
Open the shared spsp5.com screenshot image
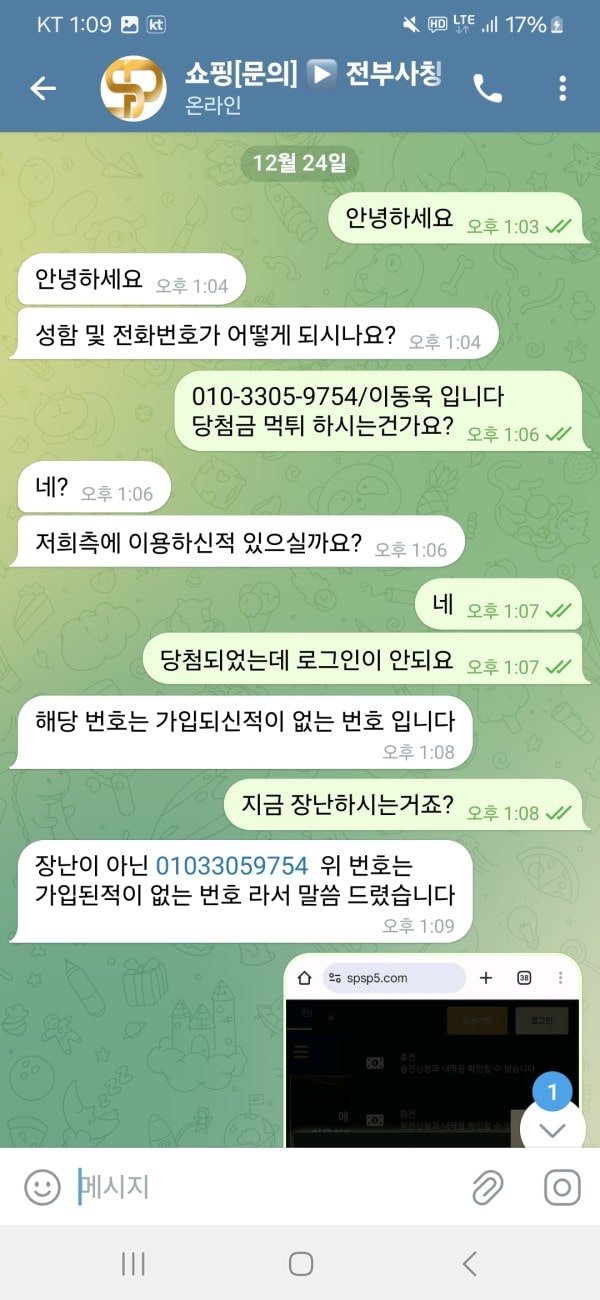tap(432, 1051)
